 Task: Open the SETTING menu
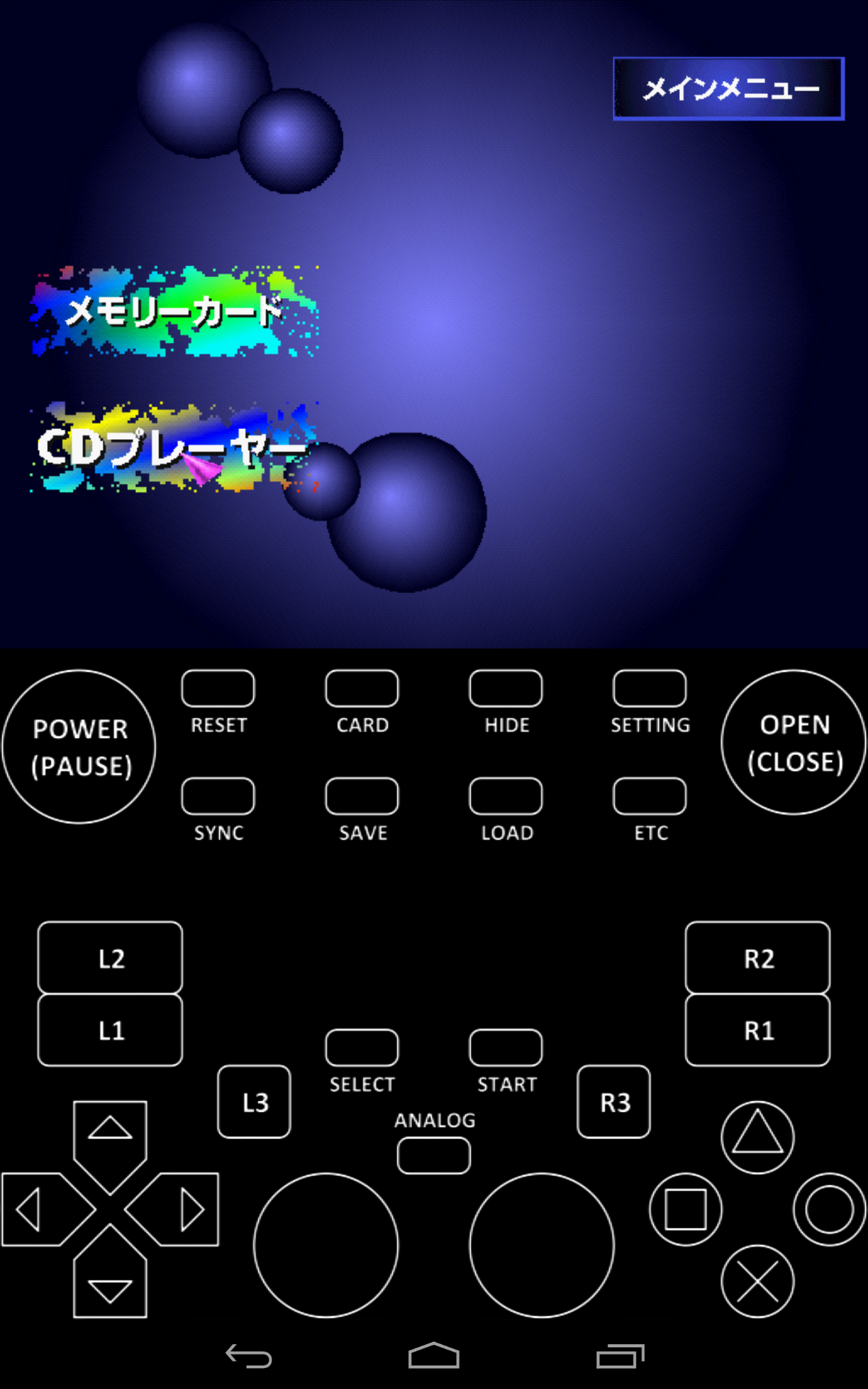coord(650,689)
